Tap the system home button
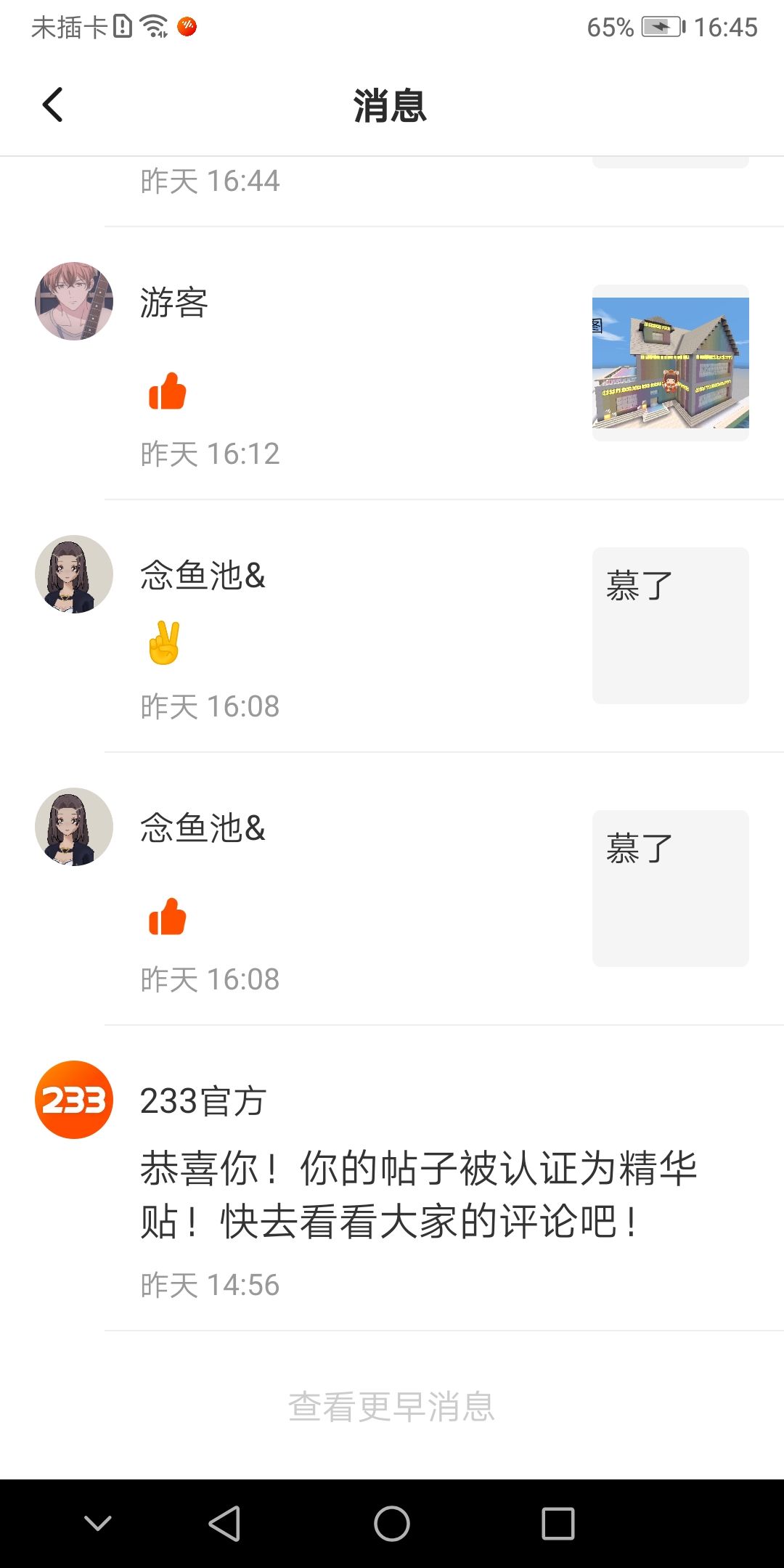The width and height of the screenshot is (784, 1568). coord(392,1523)
